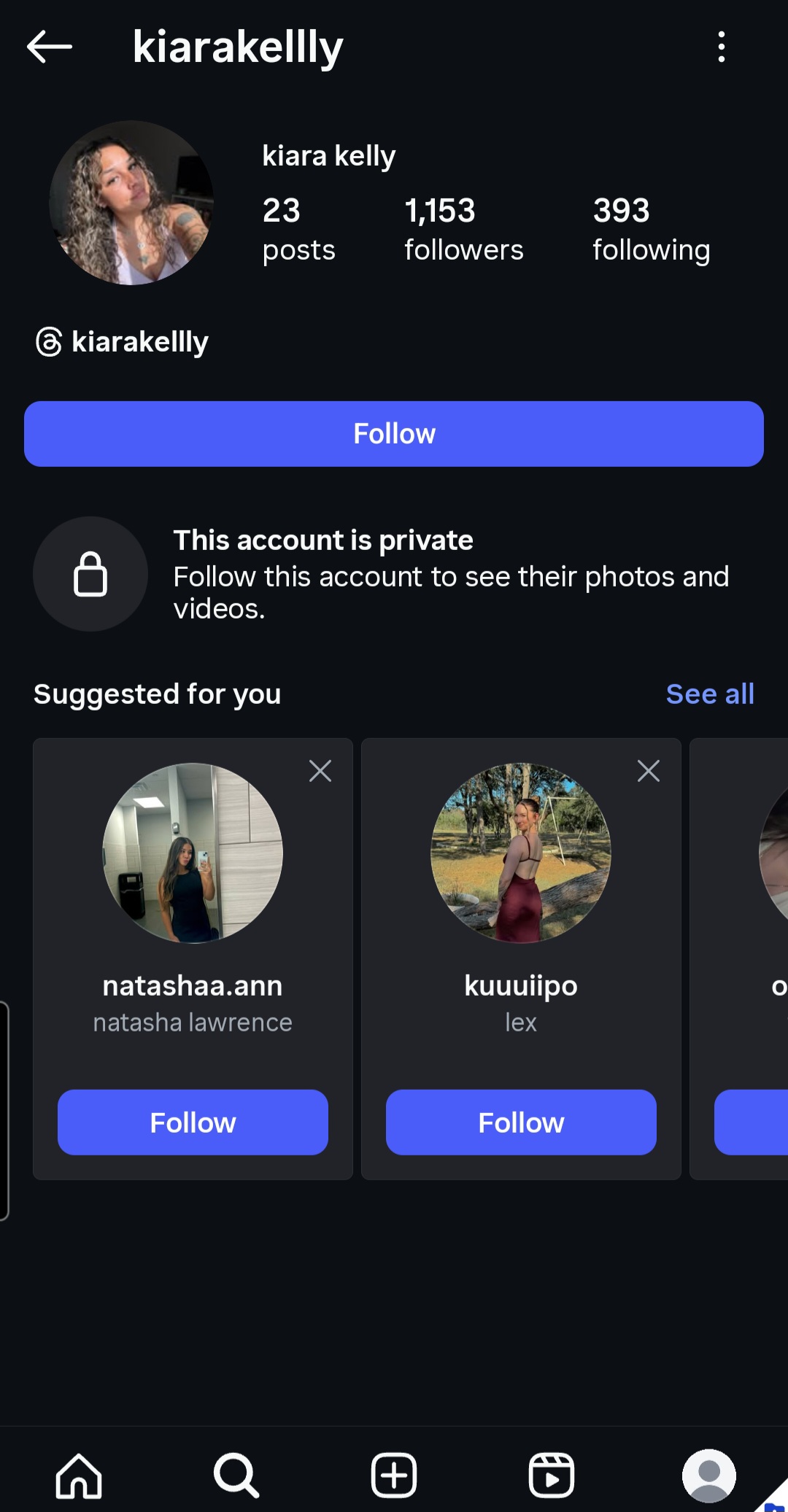Switch to the Search tab

click(236, 1476)
